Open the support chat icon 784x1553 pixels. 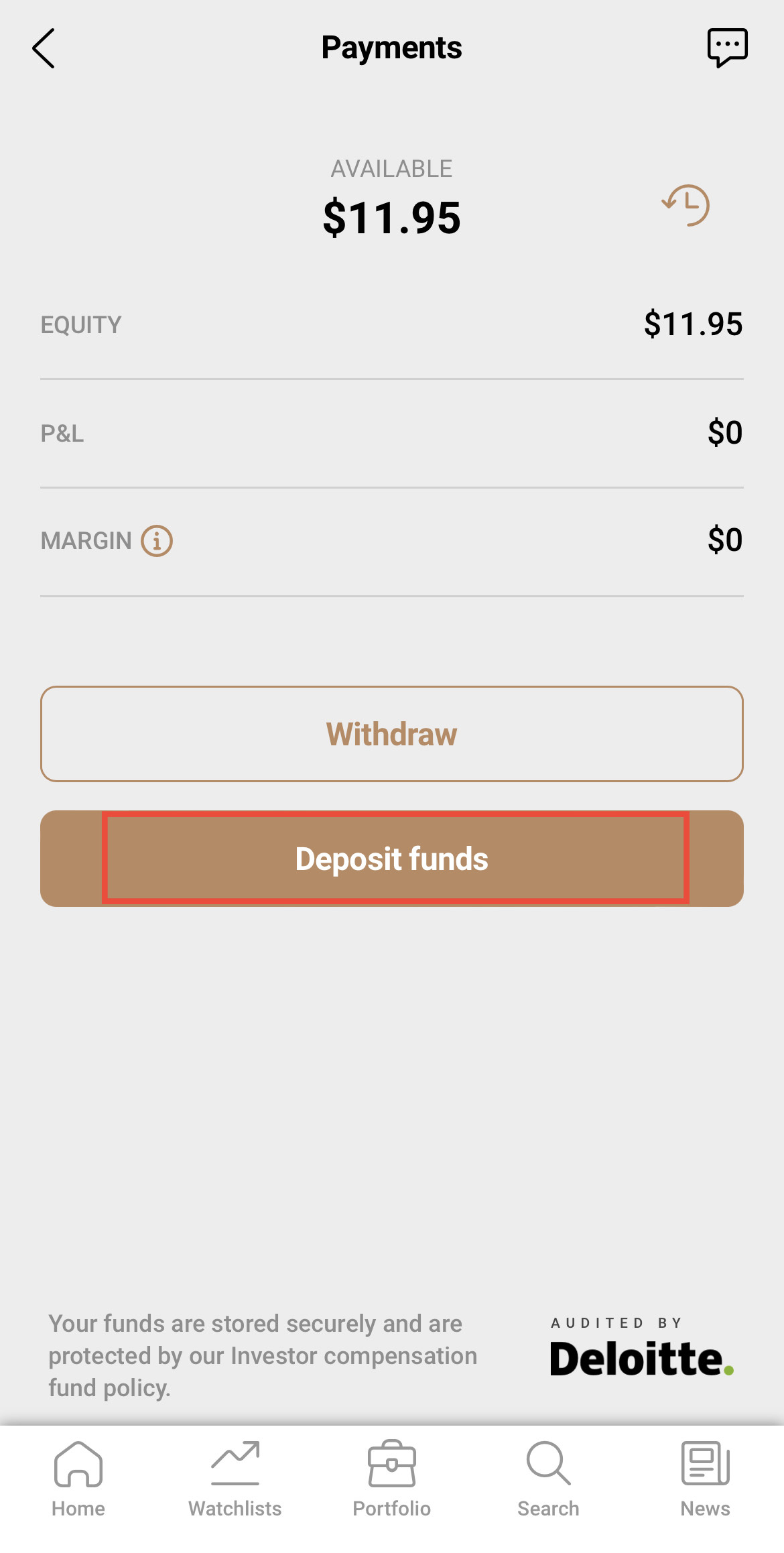tap(727, 47)
